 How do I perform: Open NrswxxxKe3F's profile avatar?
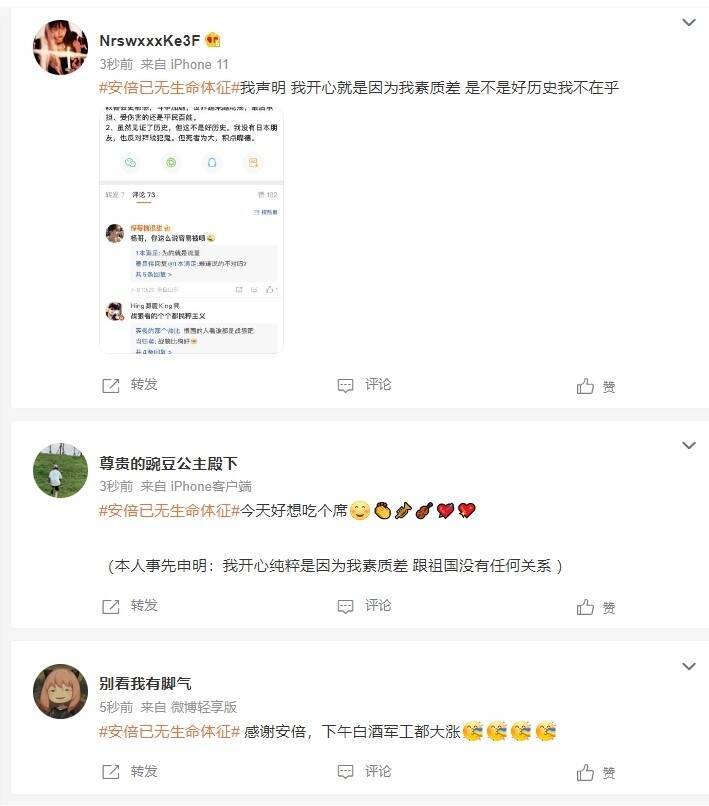(x=60, y=47)
